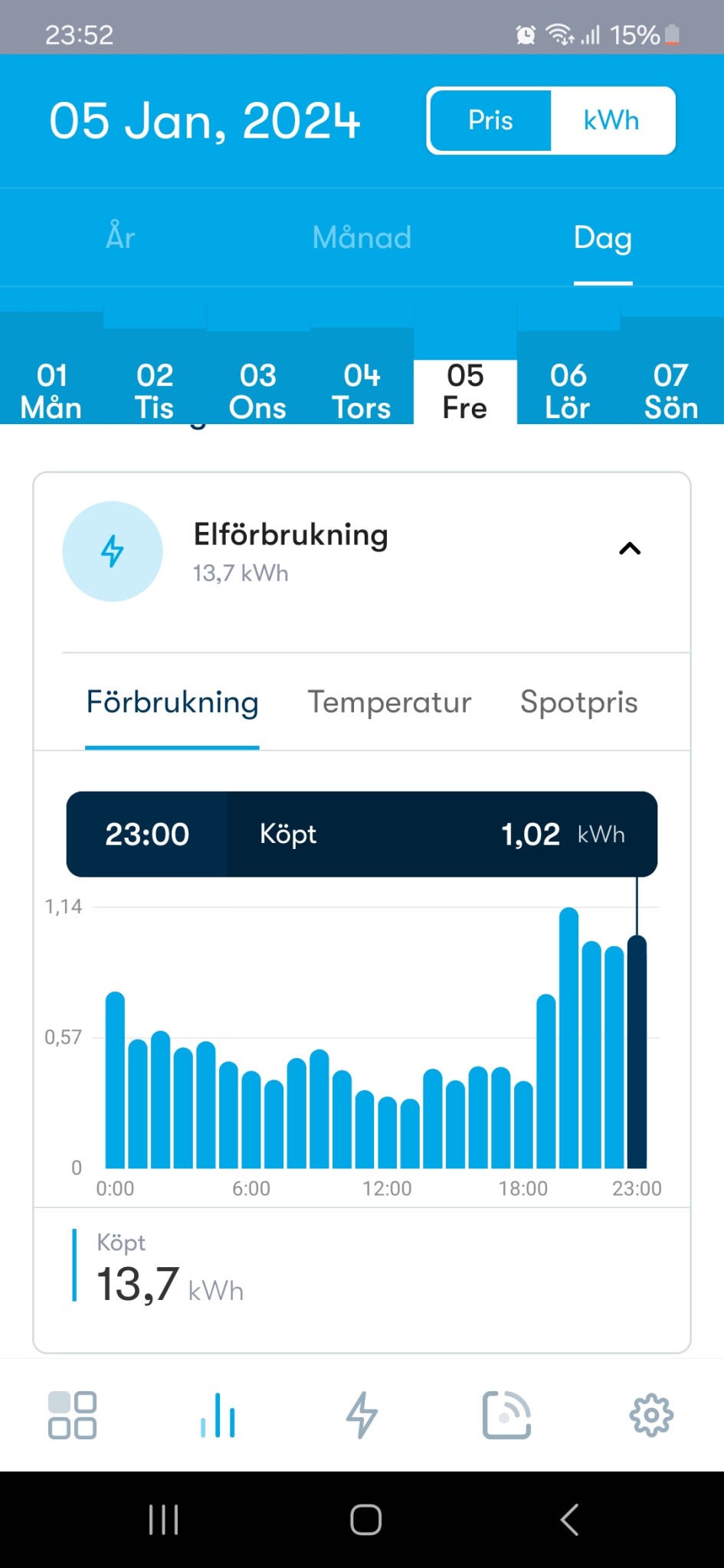Go to 07 Sön
This screenshot has height=1568, width=724.
(671, 391)
